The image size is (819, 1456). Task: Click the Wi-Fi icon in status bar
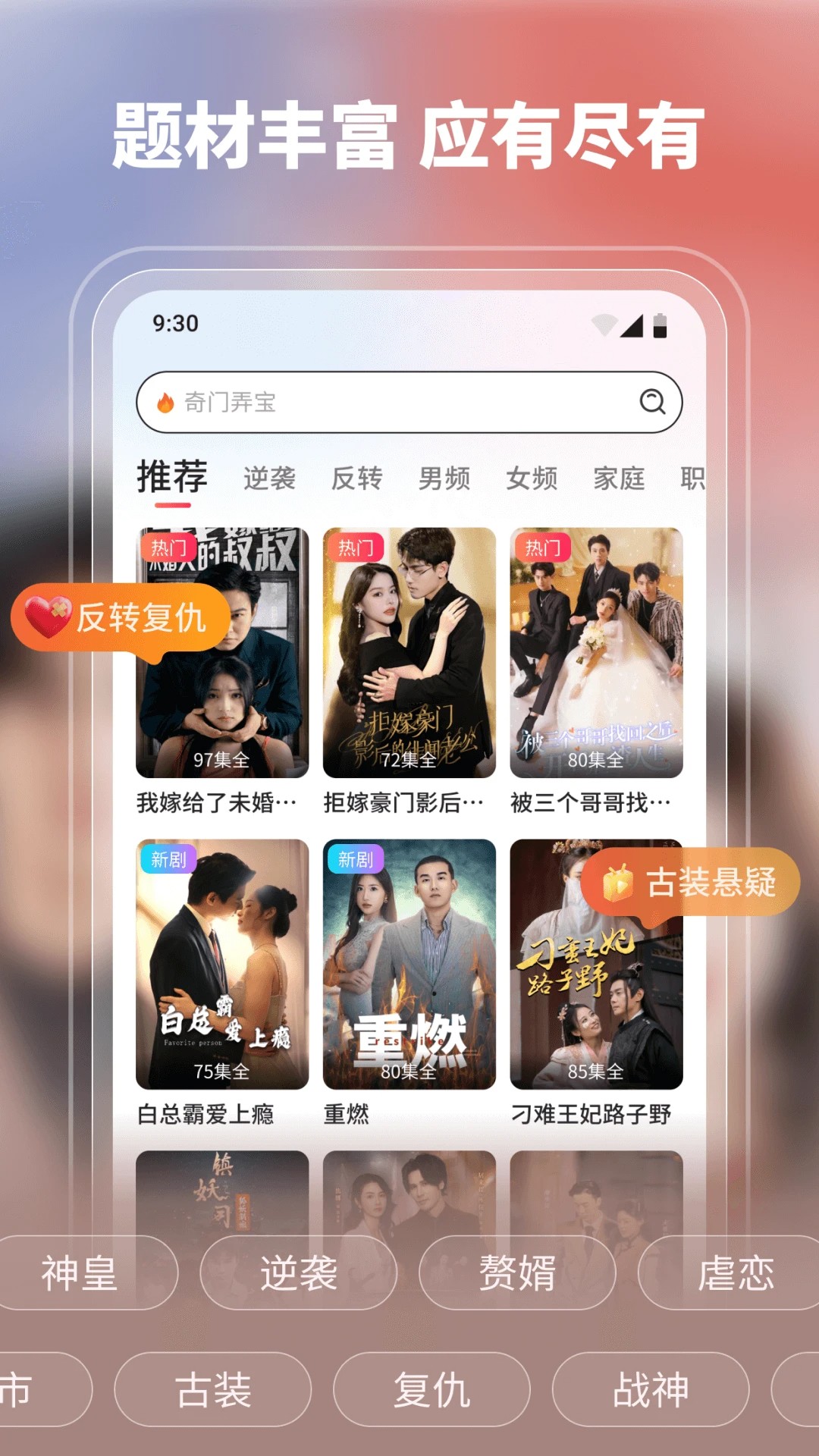pos(603,325)
